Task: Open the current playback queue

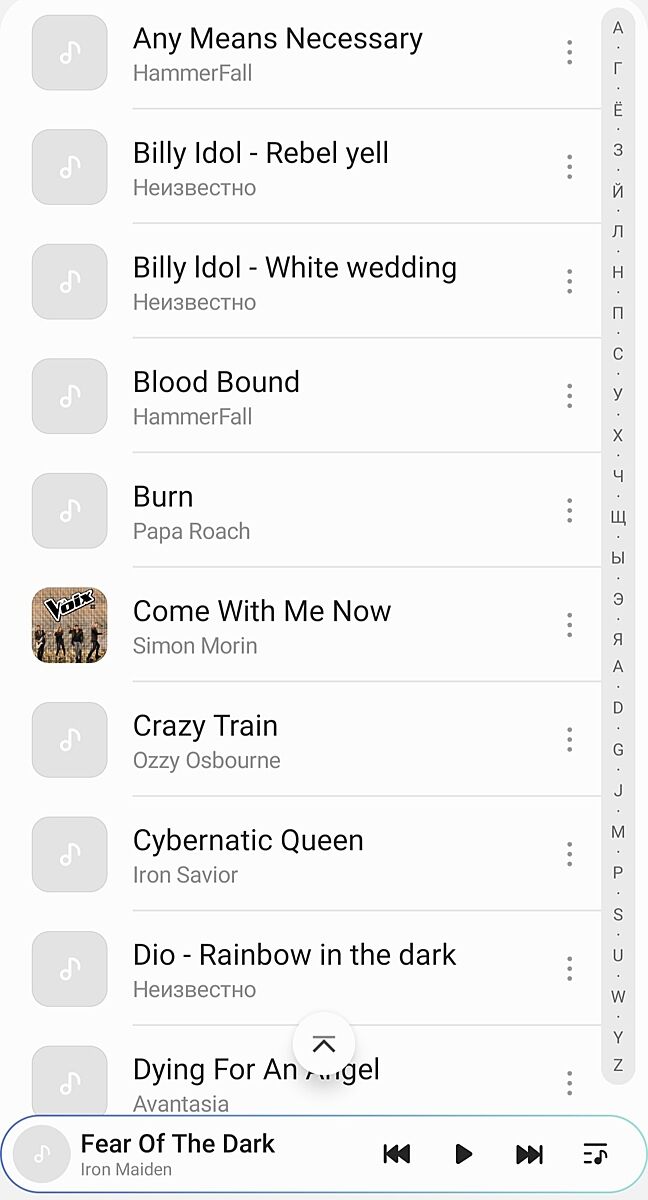Action: (x=595, y=1154)
